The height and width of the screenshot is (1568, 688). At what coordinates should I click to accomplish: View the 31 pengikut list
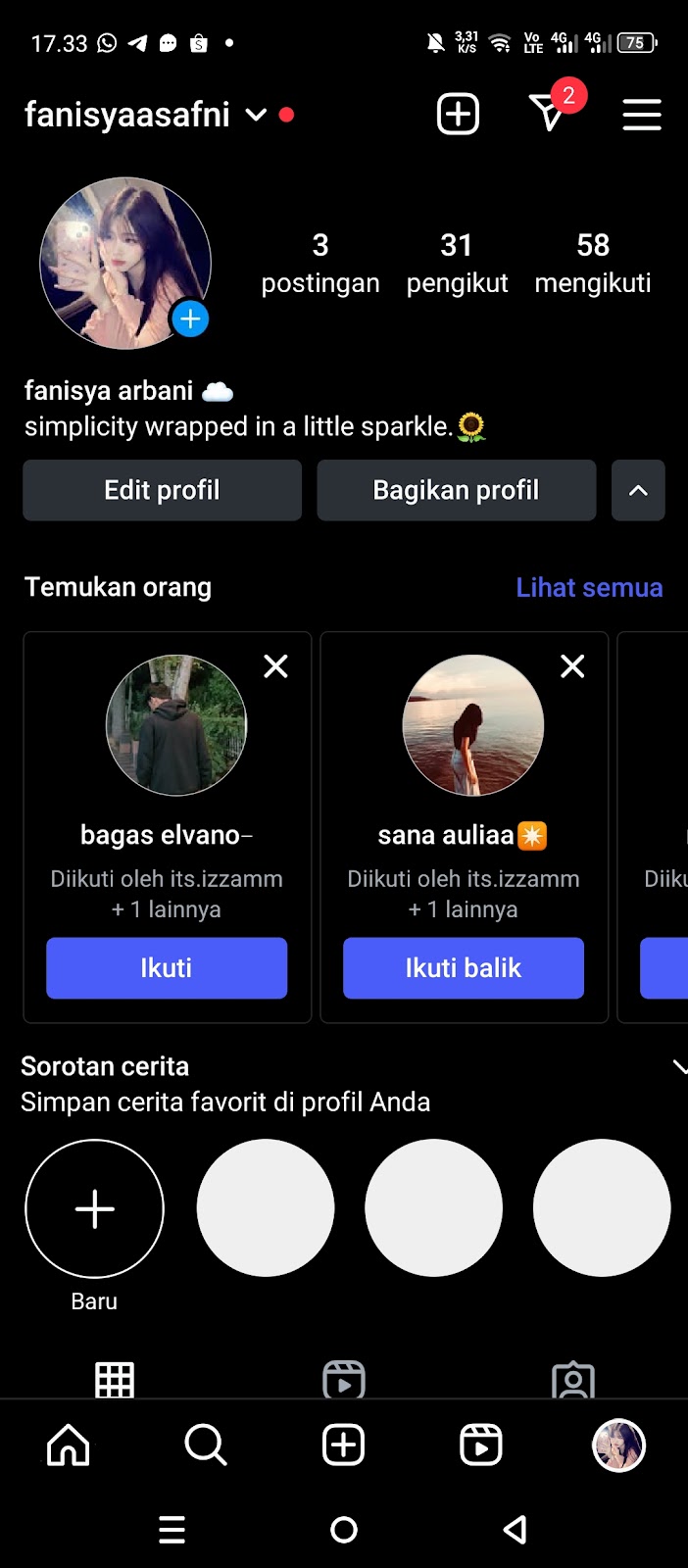(x=457, y=263)
